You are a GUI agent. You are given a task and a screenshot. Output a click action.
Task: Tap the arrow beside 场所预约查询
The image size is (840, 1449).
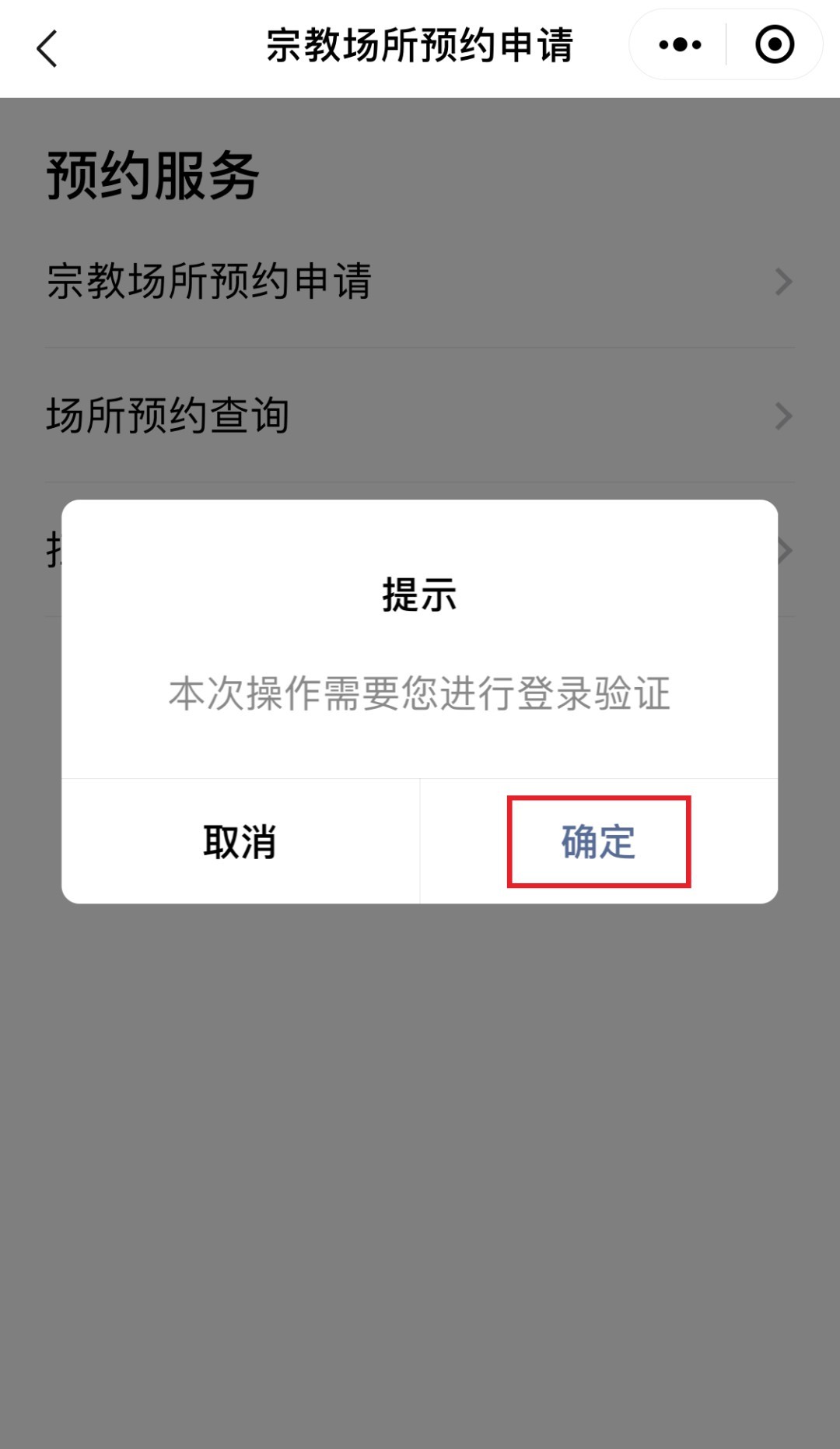784,416
